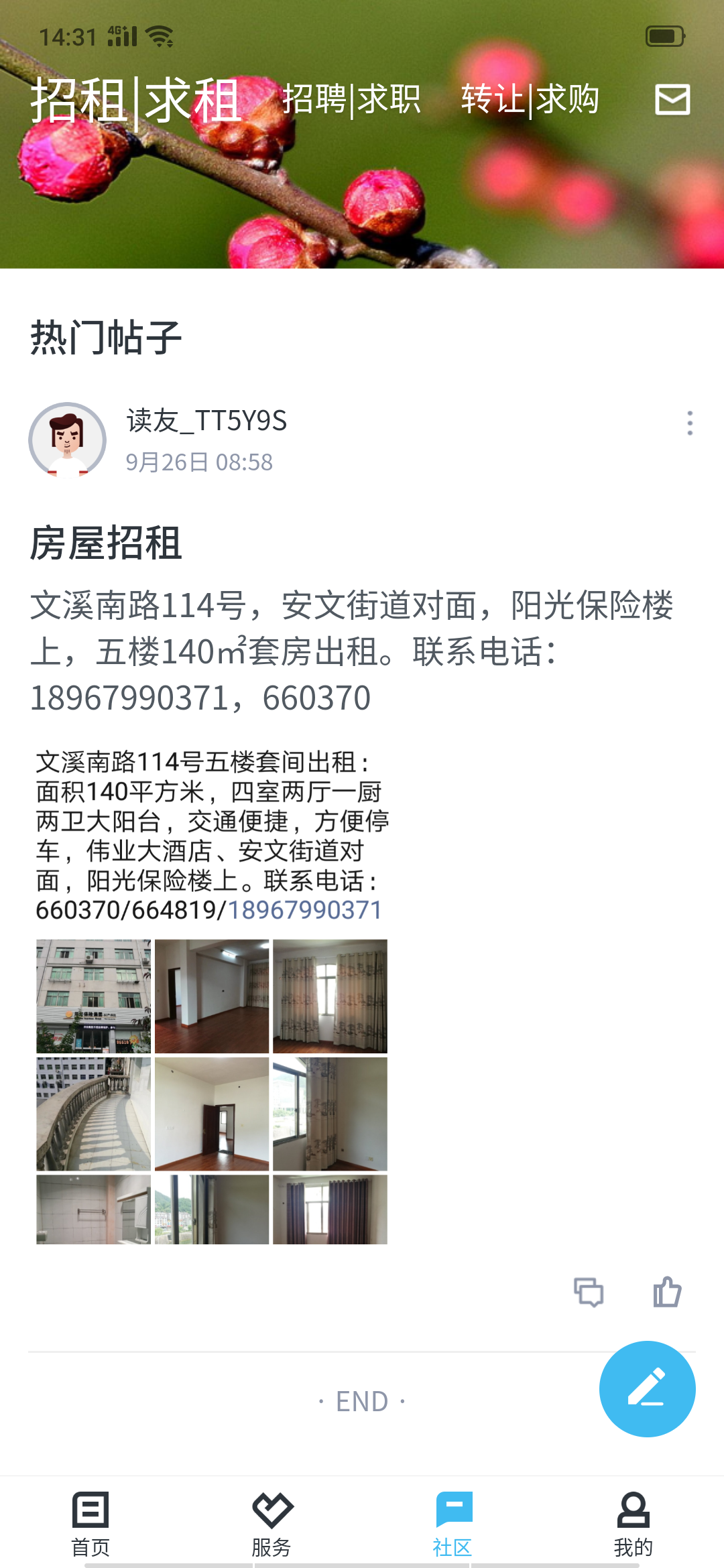Screen dimensions: 724x1568
Task: Open the message envelope icon
Action: pyautogui.click(x=672, y=101)
